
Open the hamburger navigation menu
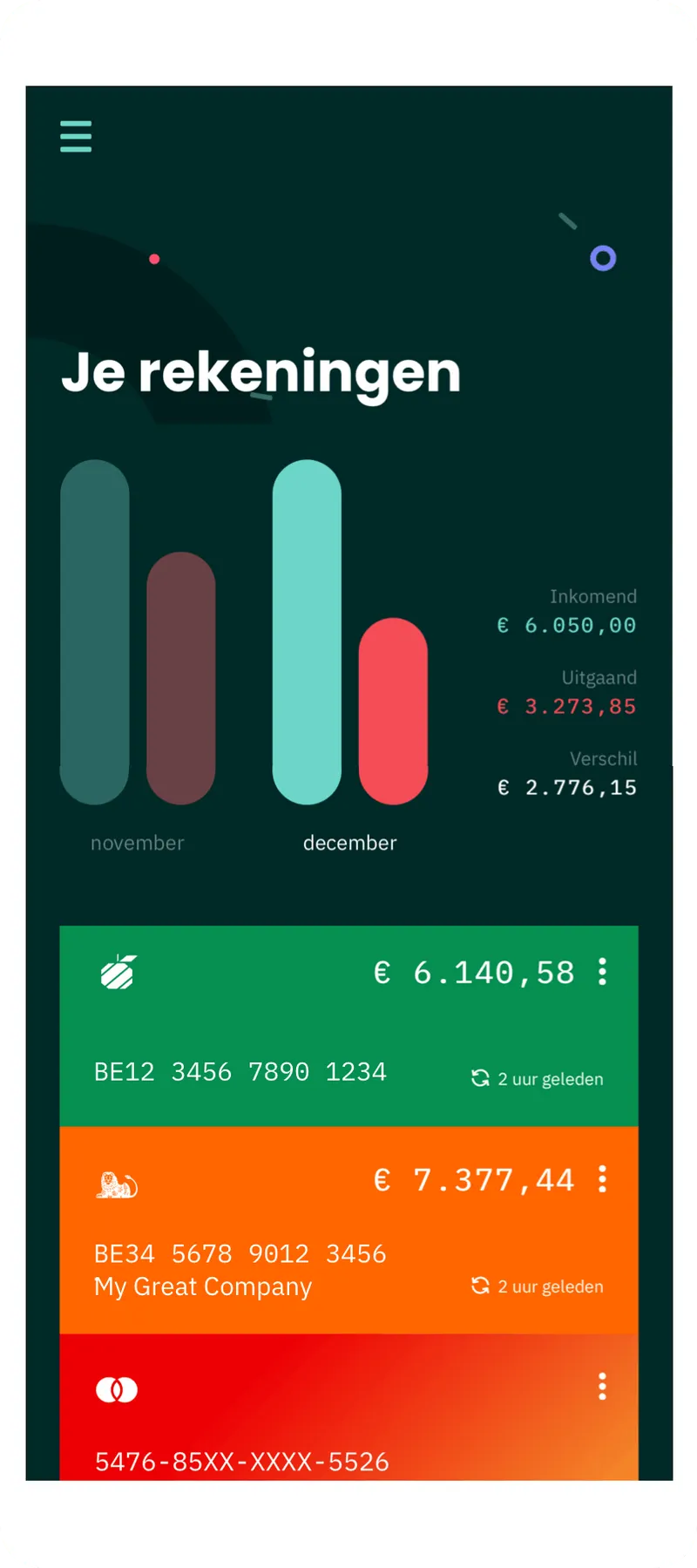pos(76,137)
